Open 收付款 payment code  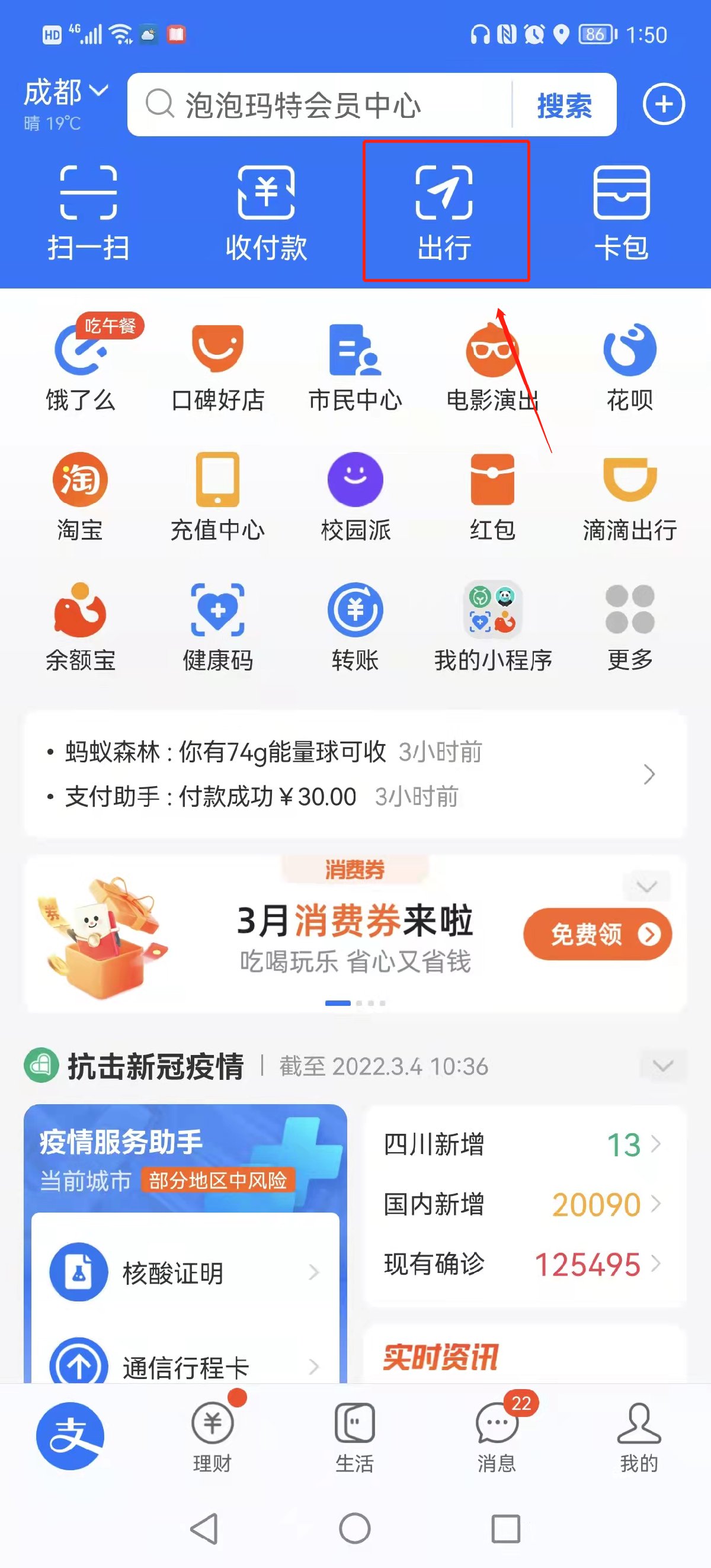click(266, 211)
